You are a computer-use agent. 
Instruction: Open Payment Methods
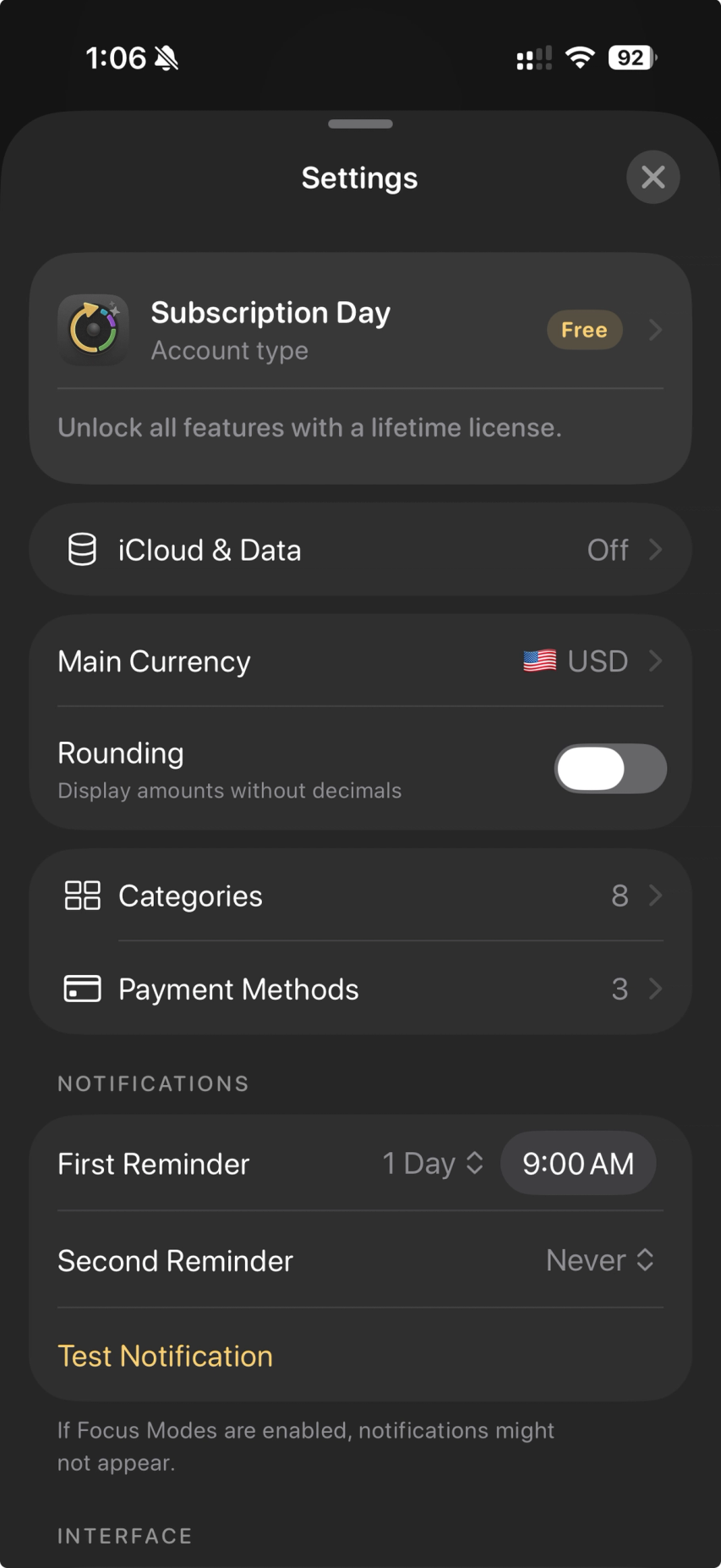(x=360, y=989)
